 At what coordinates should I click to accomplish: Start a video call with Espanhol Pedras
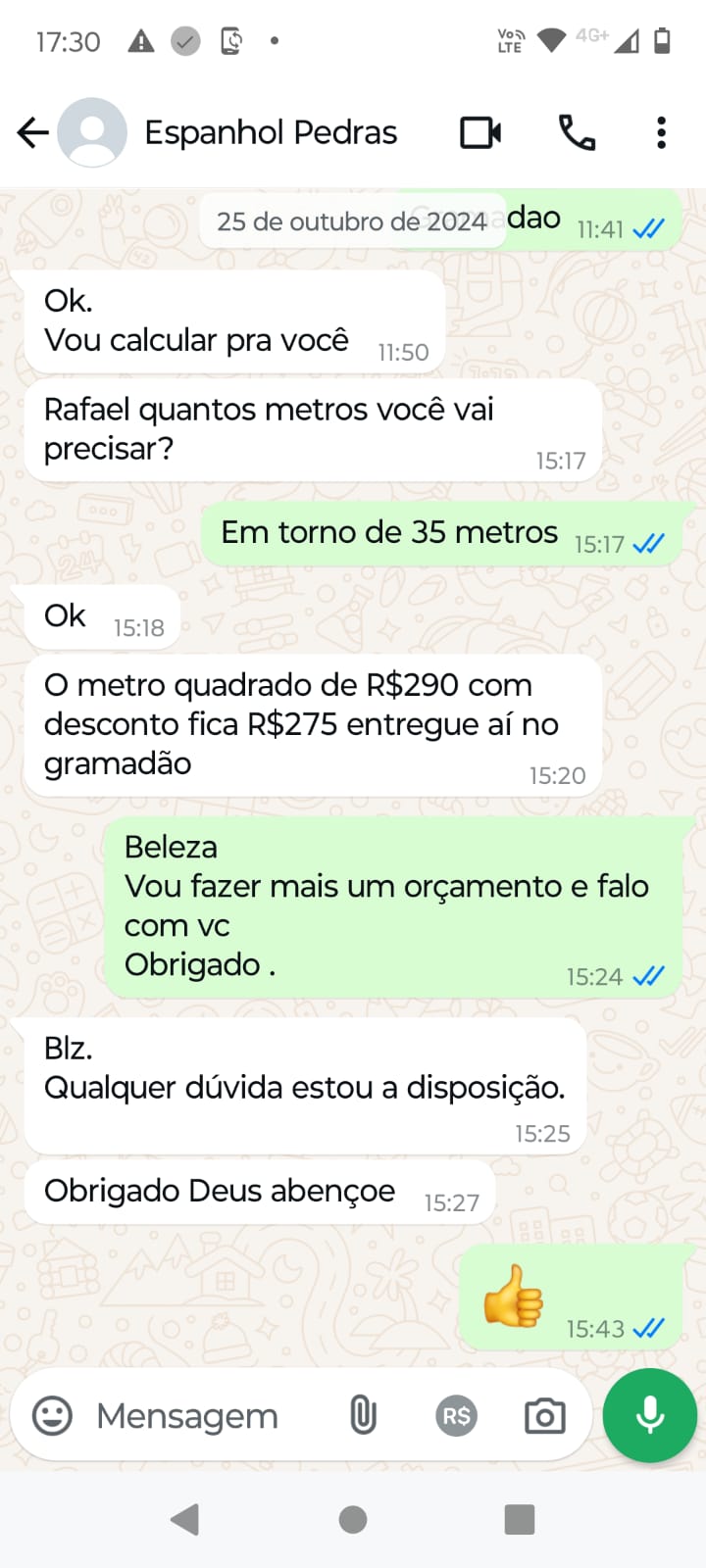point(479,132)
